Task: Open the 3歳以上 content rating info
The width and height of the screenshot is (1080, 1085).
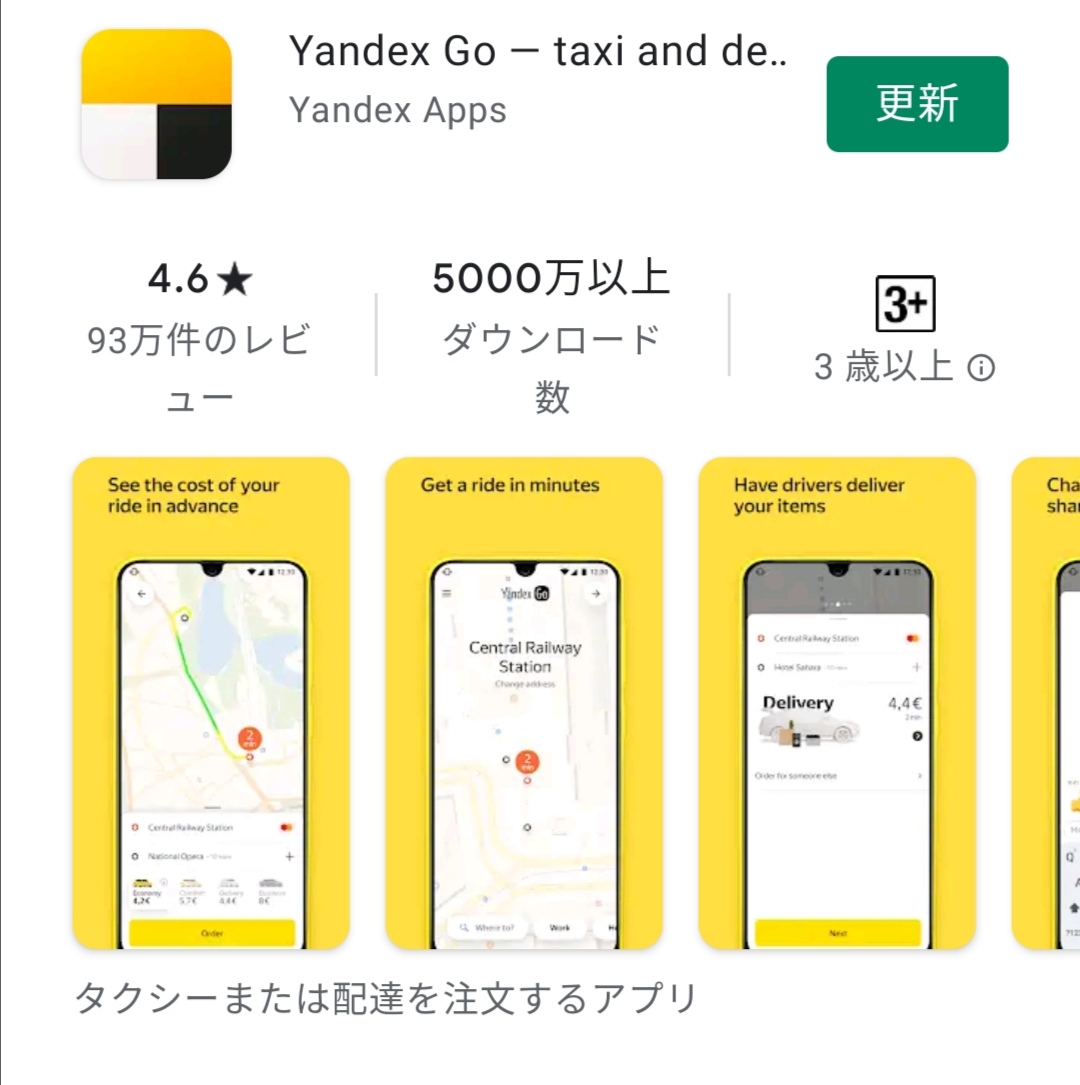Action: [981, 369]
